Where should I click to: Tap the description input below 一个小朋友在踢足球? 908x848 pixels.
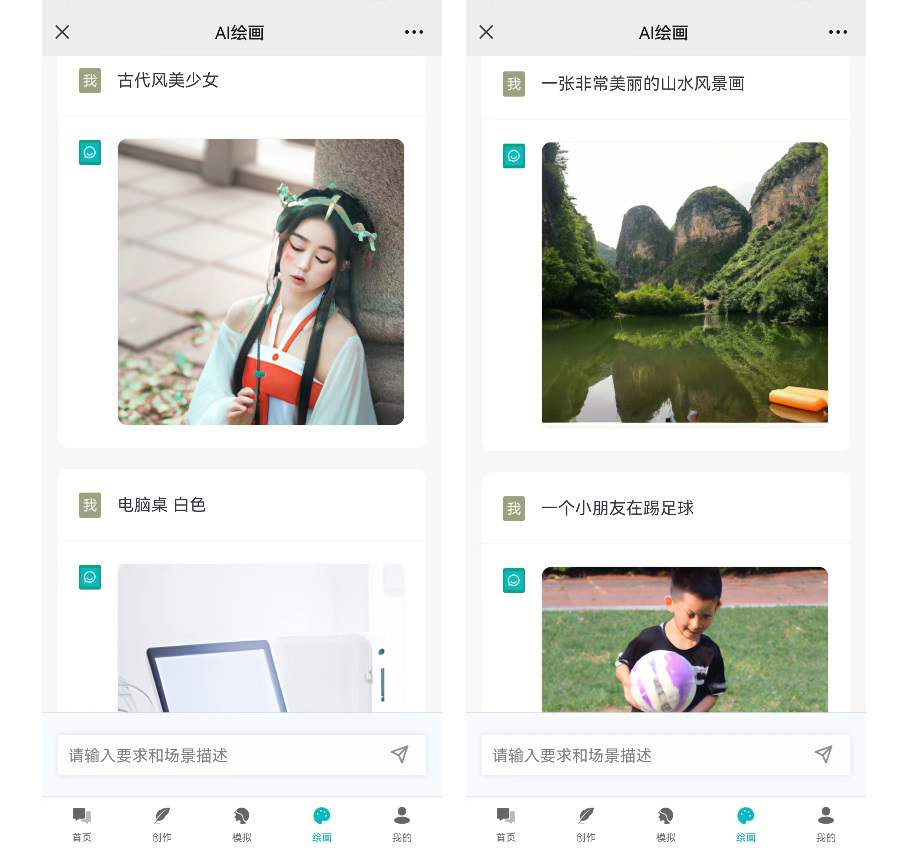point(644,755)
